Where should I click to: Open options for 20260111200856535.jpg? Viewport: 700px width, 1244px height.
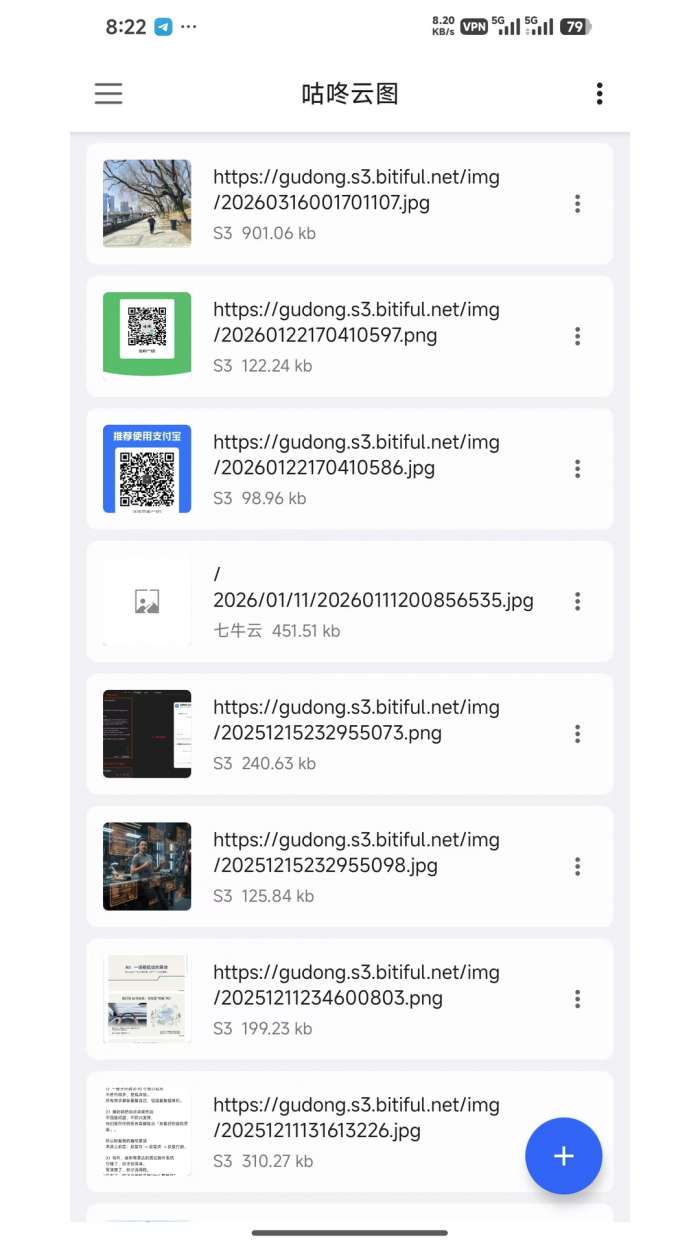(x=578, y=601)
